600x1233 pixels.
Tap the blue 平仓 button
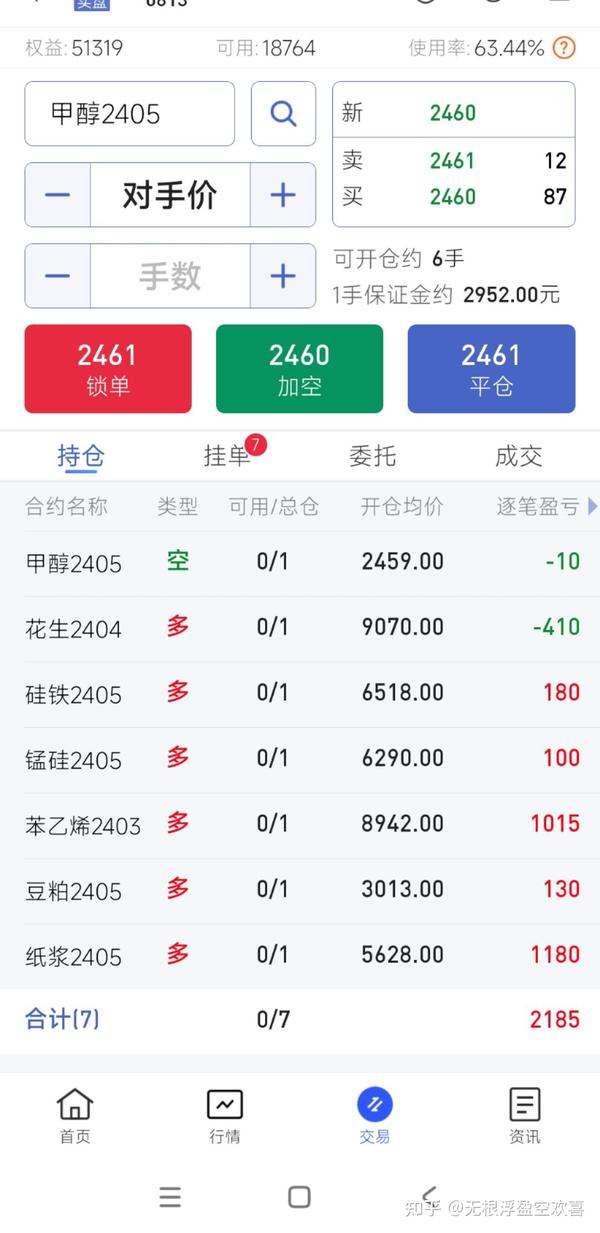coord(491,369)
